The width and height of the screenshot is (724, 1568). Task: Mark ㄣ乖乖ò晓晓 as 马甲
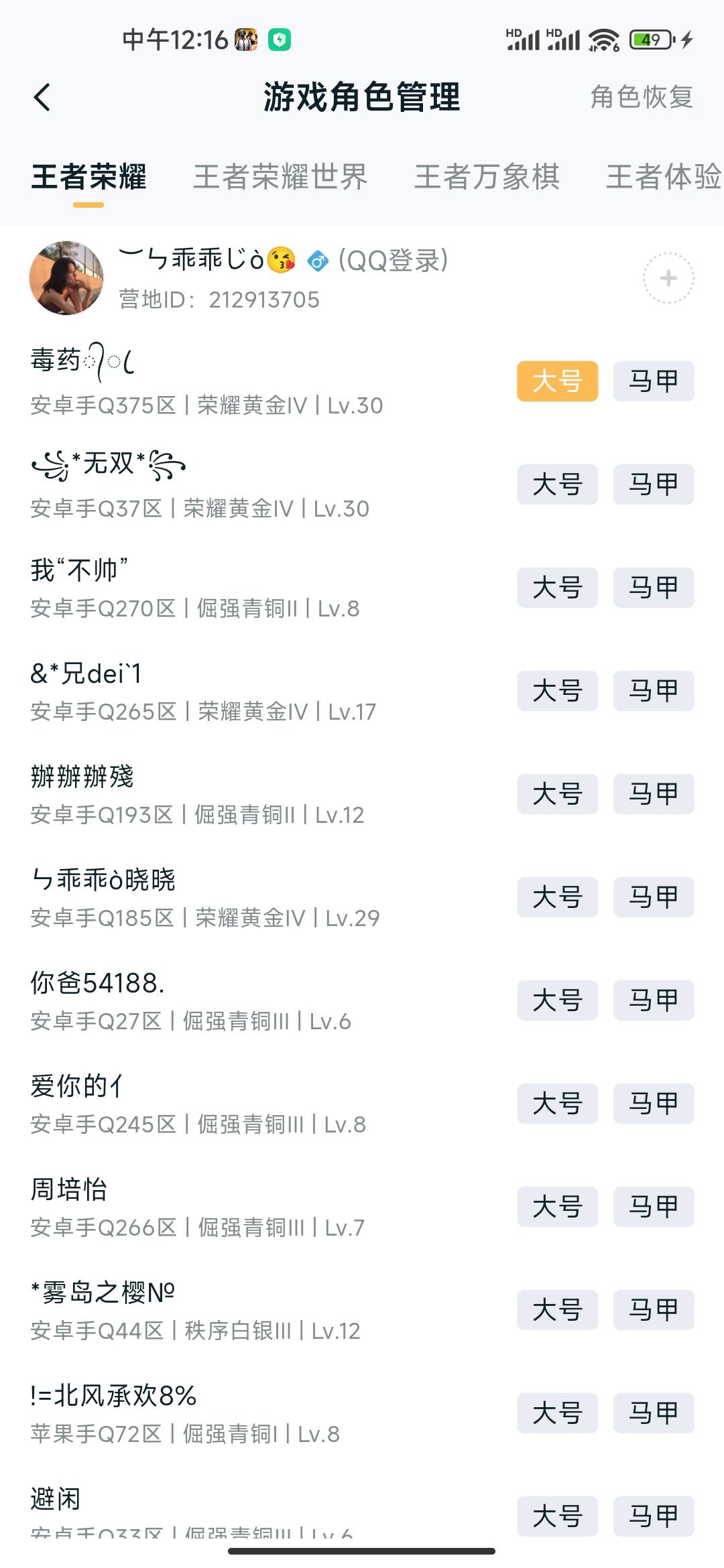tap(653, 897)
